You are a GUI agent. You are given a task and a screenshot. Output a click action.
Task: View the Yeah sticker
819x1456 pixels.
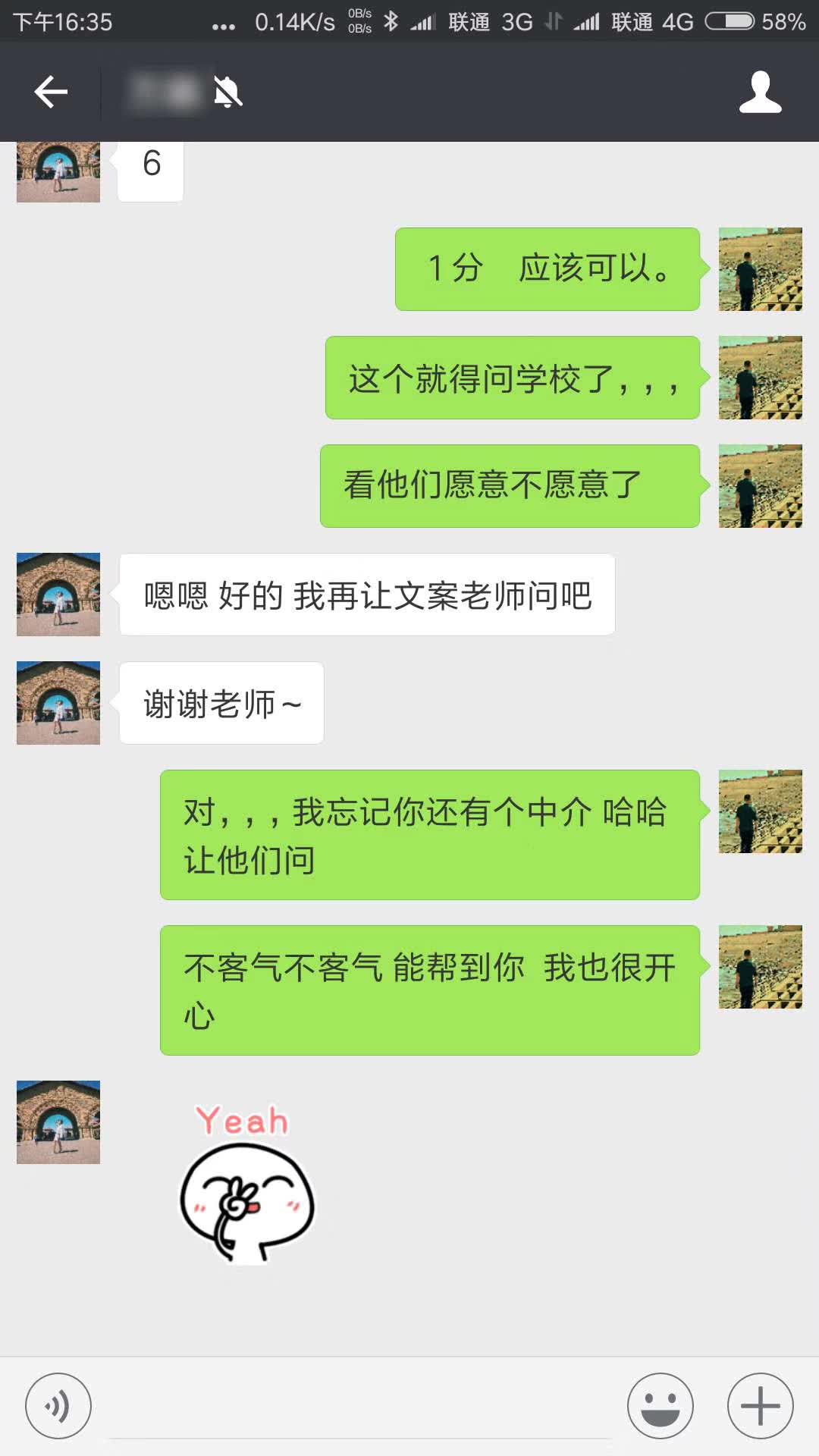click(246, 1183)
